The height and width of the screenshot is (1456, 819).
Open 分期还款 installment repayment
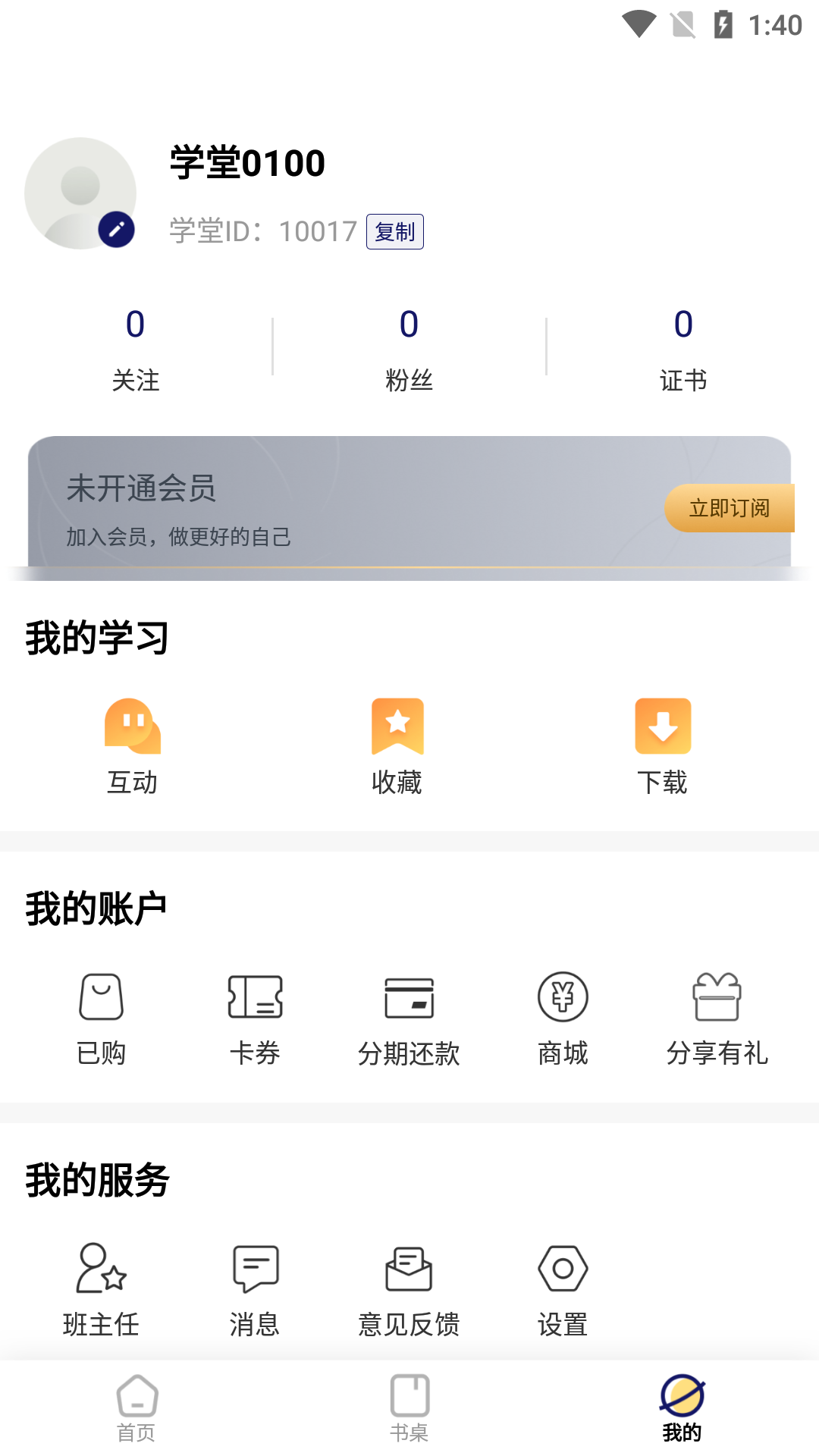tap(409, 1016)
